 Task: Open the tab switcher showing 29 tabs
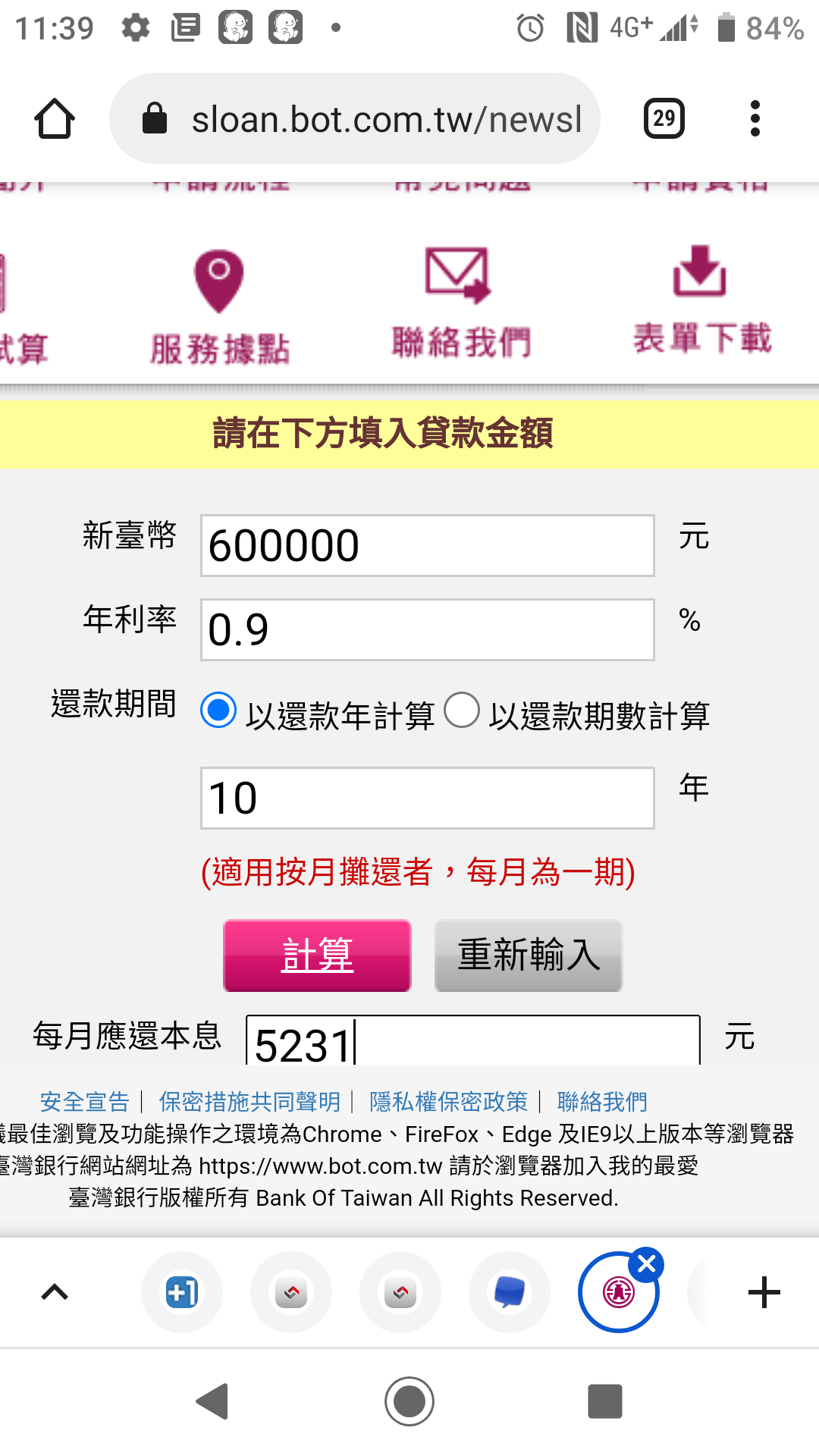664,118
